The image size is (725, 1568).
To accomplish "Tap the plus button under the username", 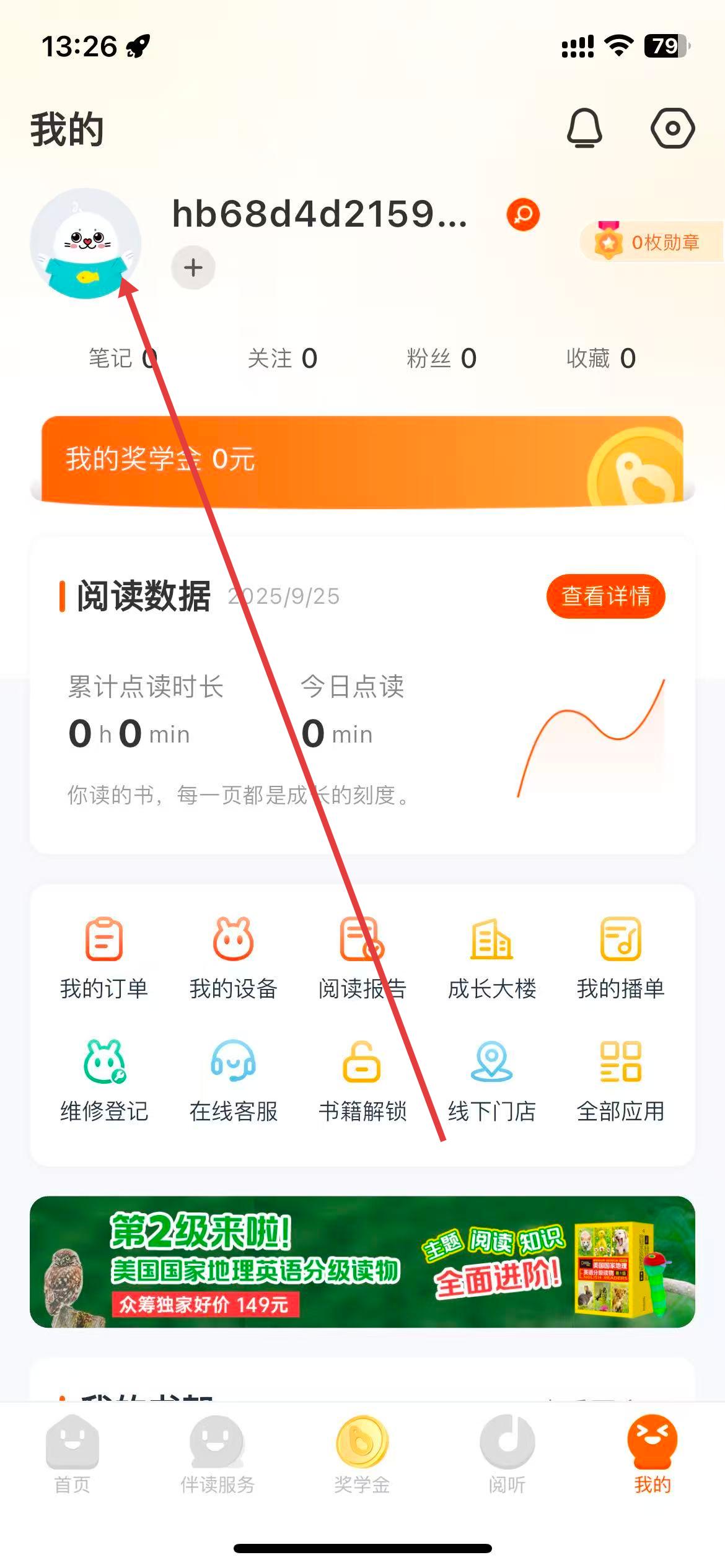I will [x=193, y=268].
